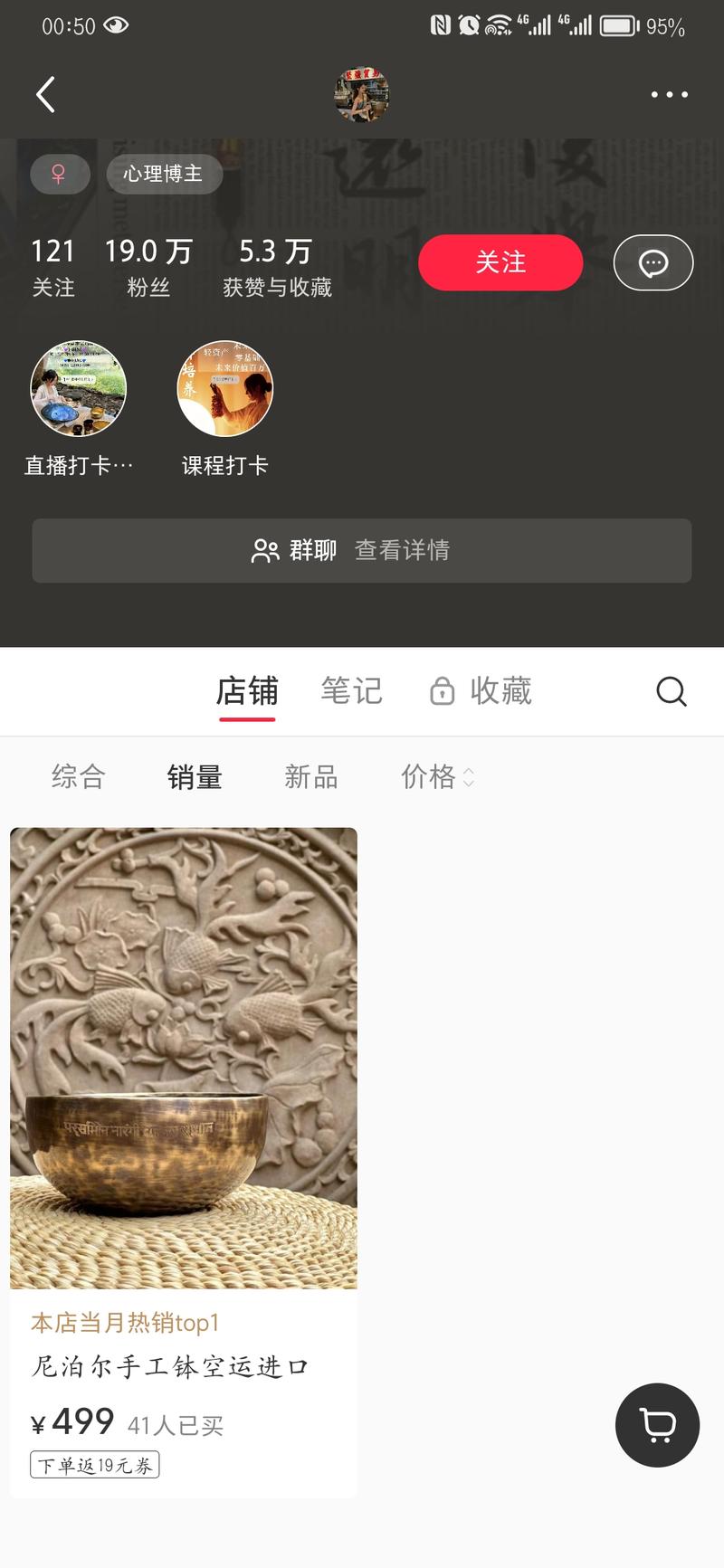
Task: Tap the 关注 following count
Action: (52, 267)
